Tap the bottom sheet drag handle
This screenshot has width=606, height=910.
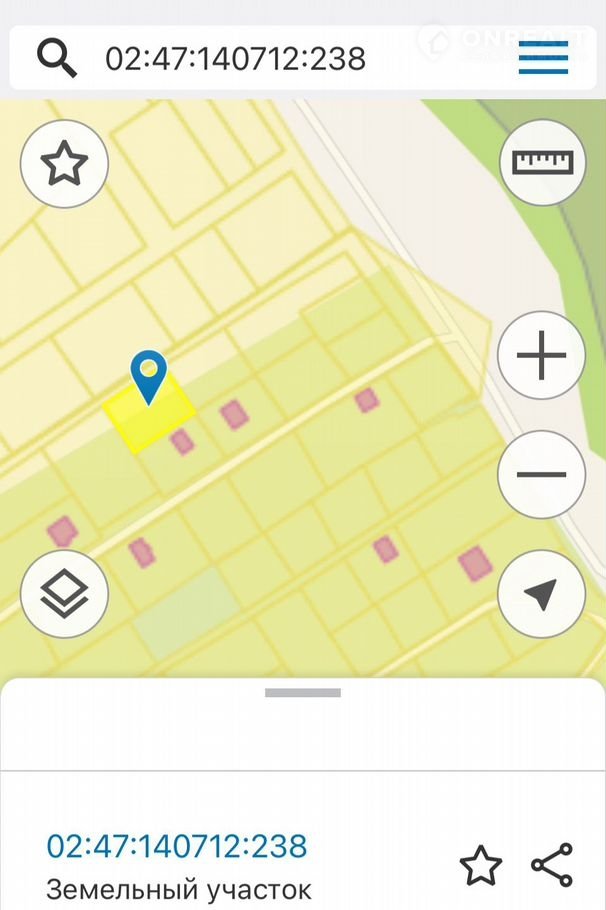[x=303, y=693]
